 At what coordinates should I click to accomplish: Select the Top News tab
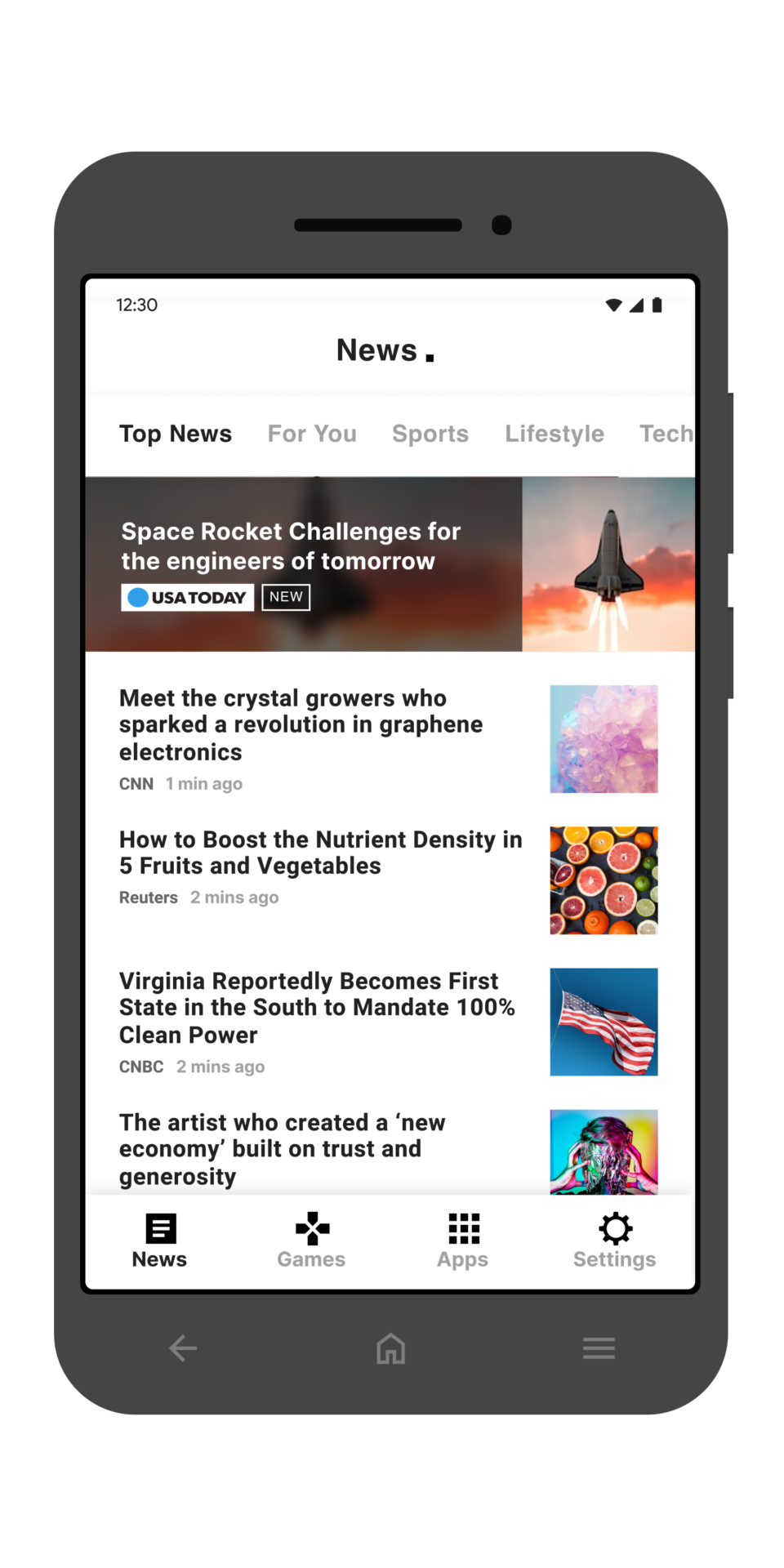(176, 434)
